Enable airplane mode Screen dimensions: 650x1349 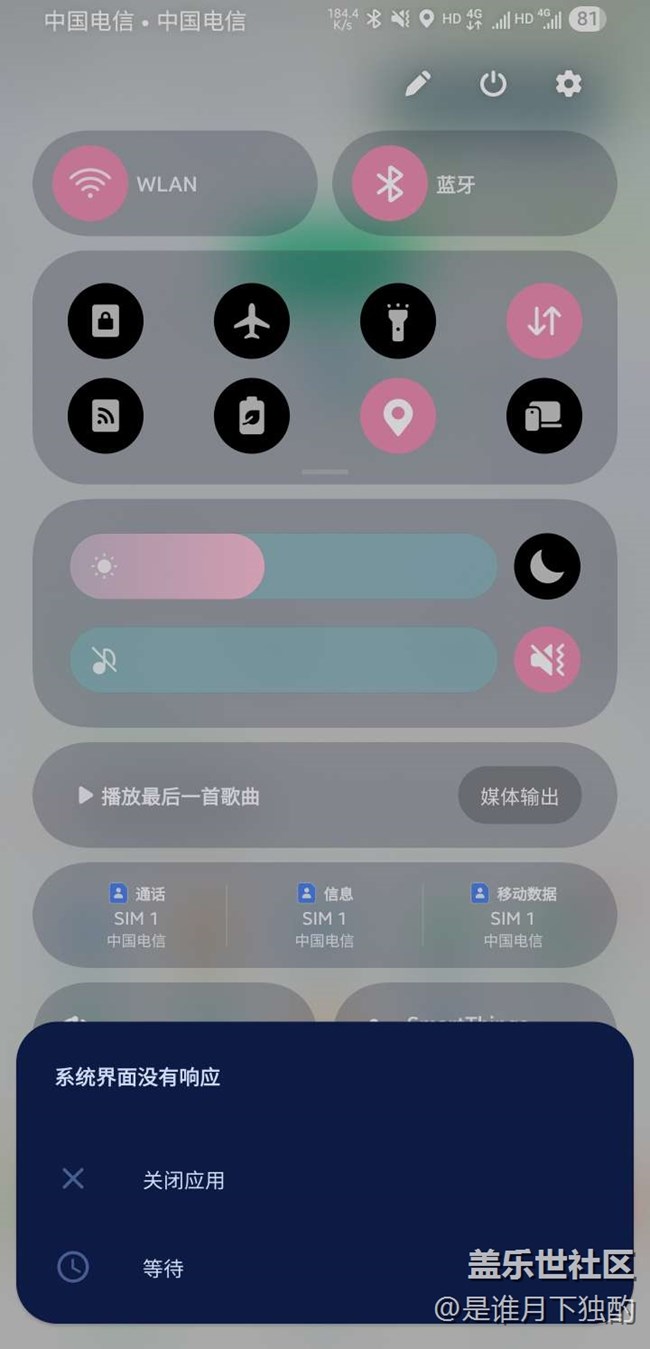click(252, 321)
